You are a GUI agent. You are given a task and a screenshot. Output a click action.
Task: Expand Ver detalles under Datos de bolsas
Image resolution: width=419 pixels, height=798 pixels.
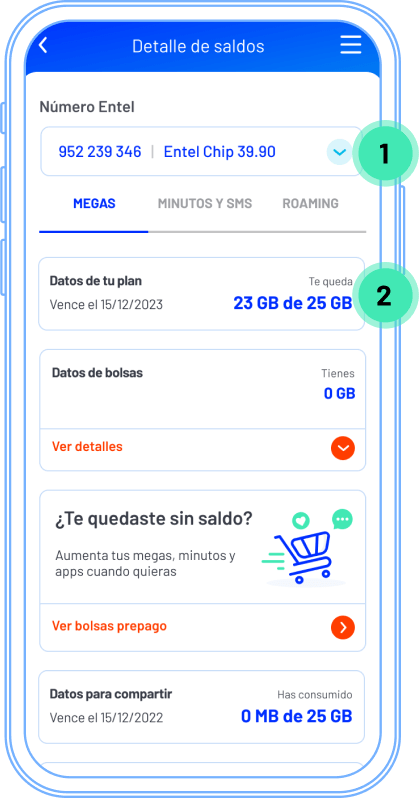pos(203,448)
